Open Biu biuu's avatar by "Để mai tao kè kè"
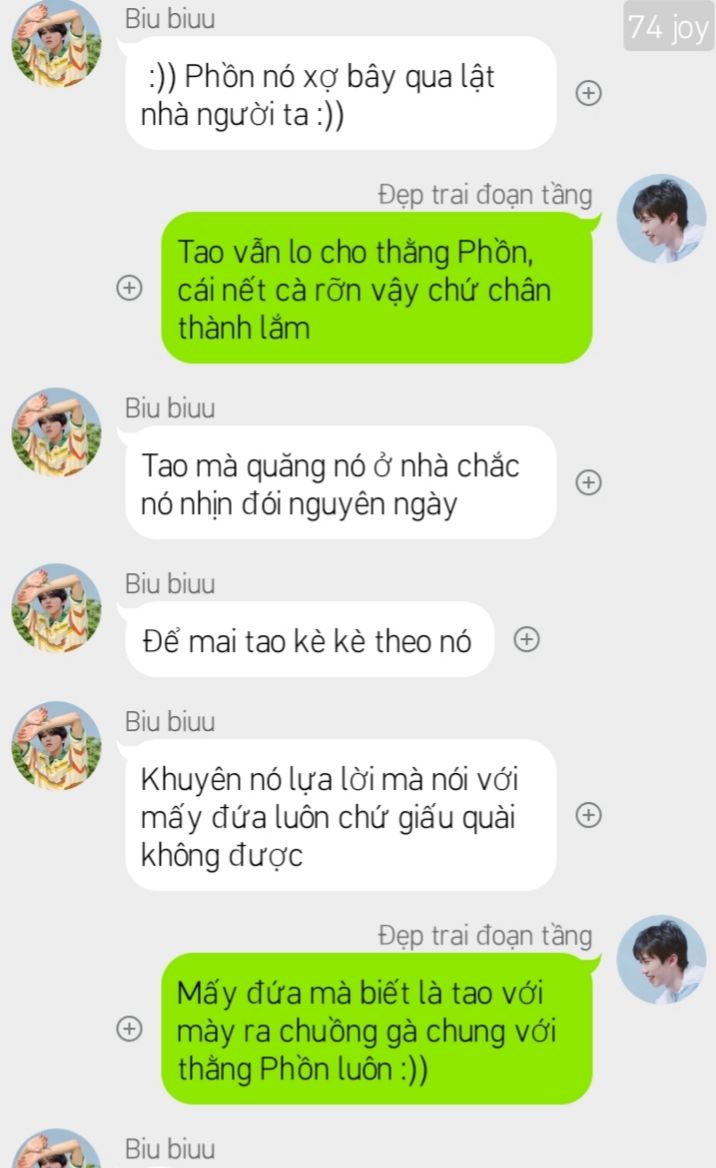716x1168 pixels. pyautogui.click(x=56, y=608)
